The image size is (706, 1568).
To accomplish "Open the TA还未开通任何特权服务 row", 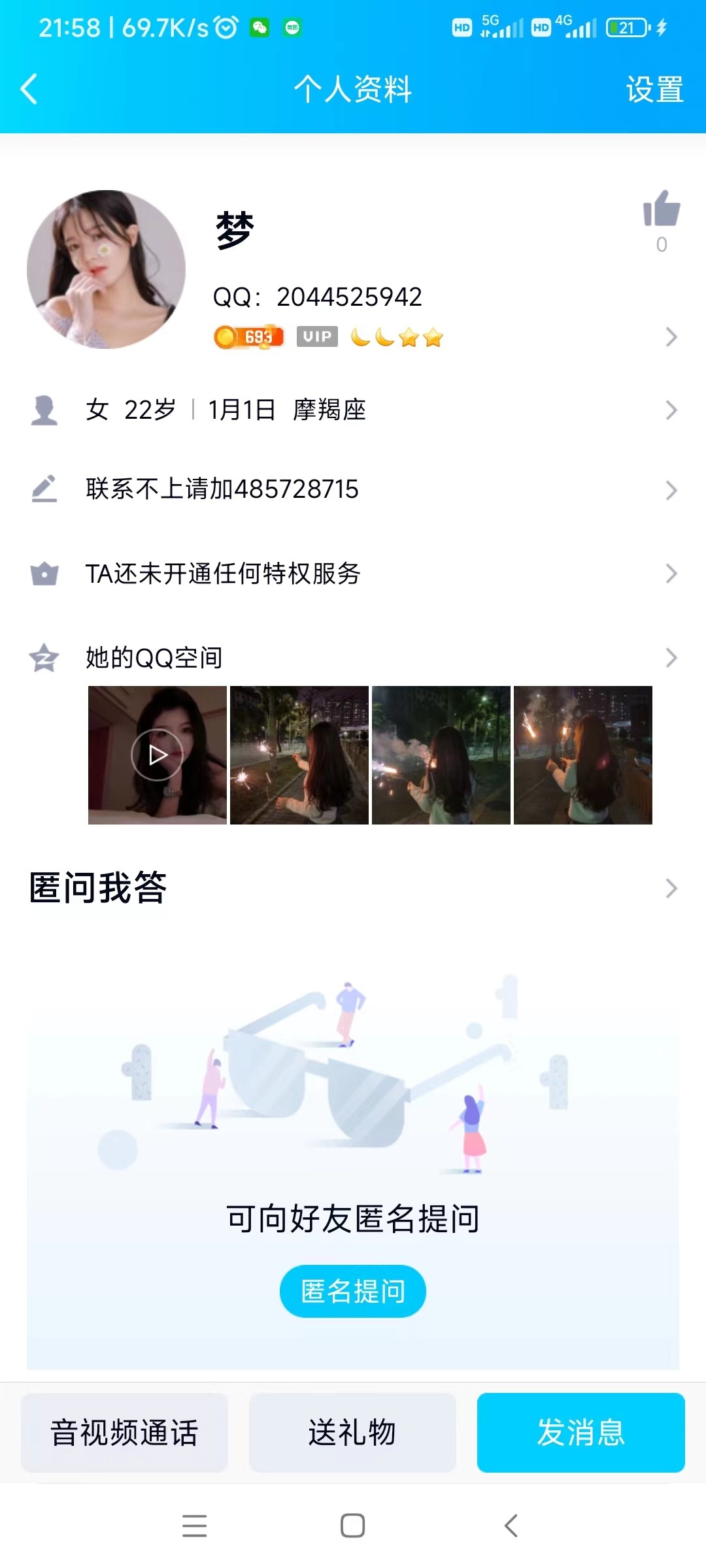I will click(x=353, y=574).
